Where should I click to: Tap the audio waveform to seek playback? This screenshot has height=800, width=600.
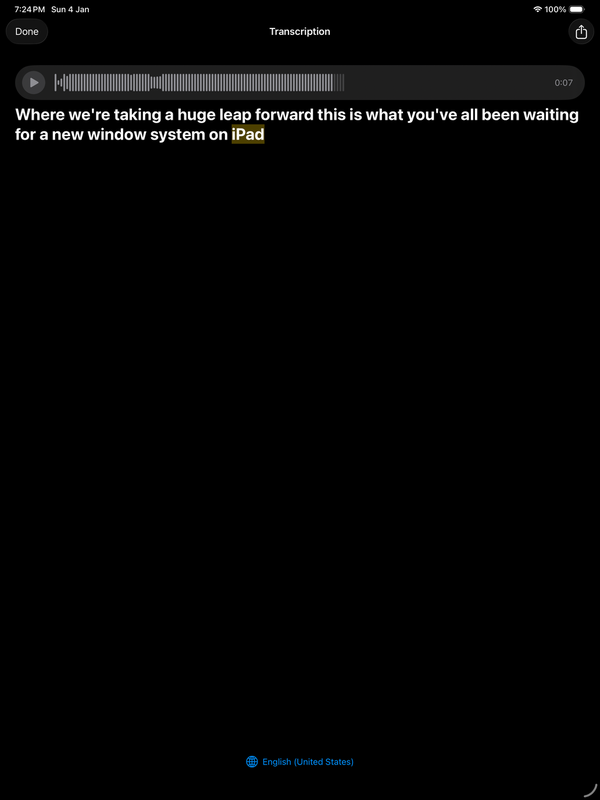[x=200, y=82]
